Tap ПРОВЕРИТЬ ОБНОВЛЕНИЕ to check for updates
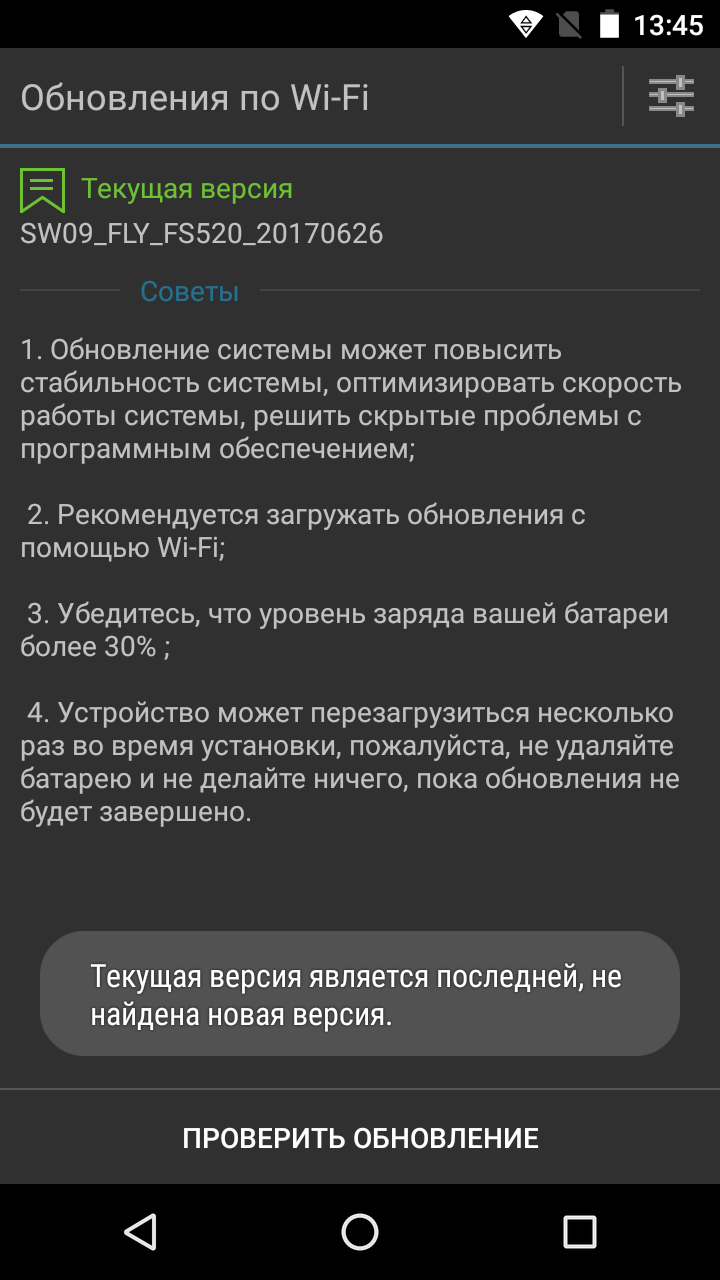 point(360,1138)
